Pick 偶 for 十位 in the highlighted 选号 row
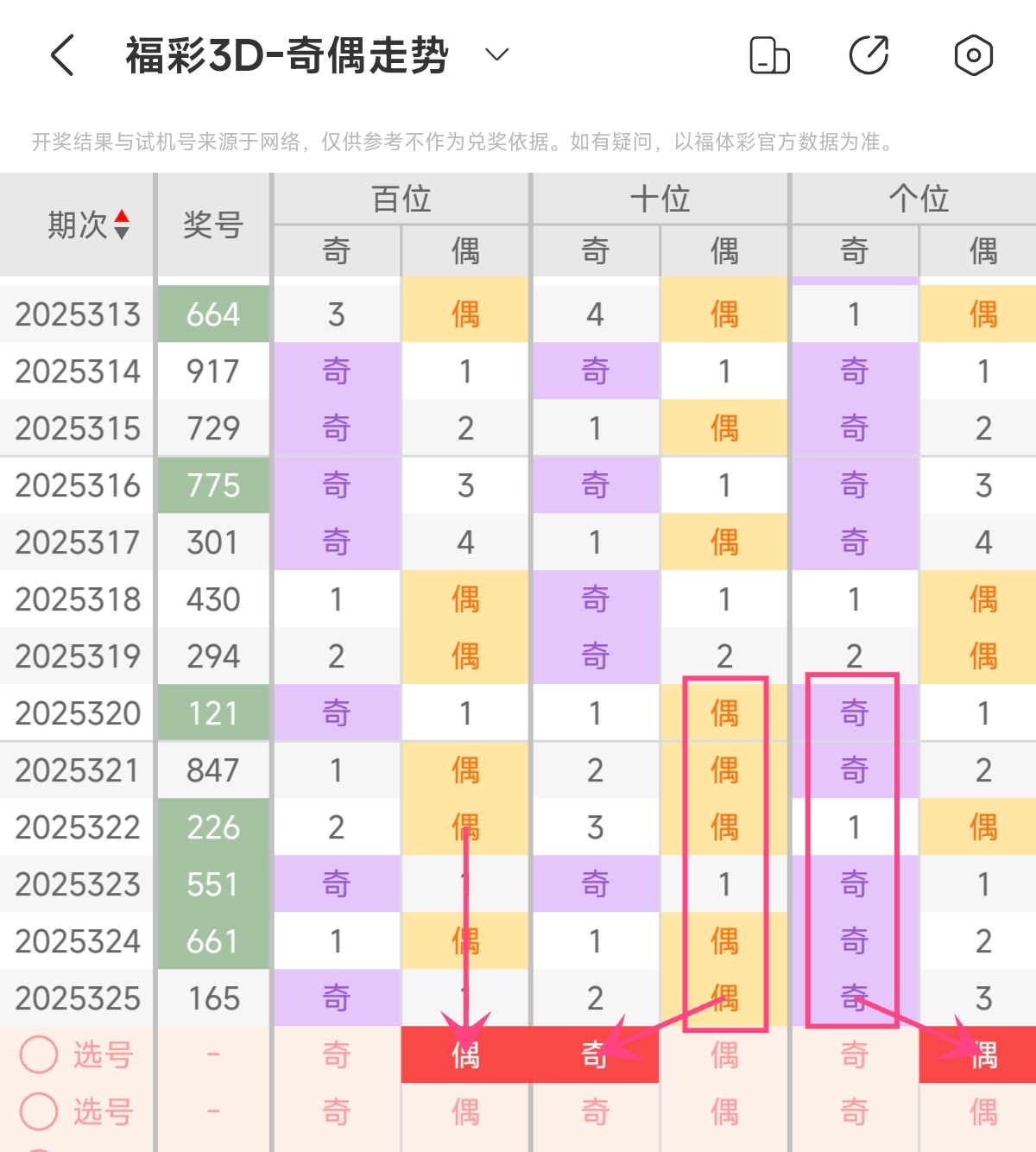This screenshot has height=1152, width=1036. 724,1054
